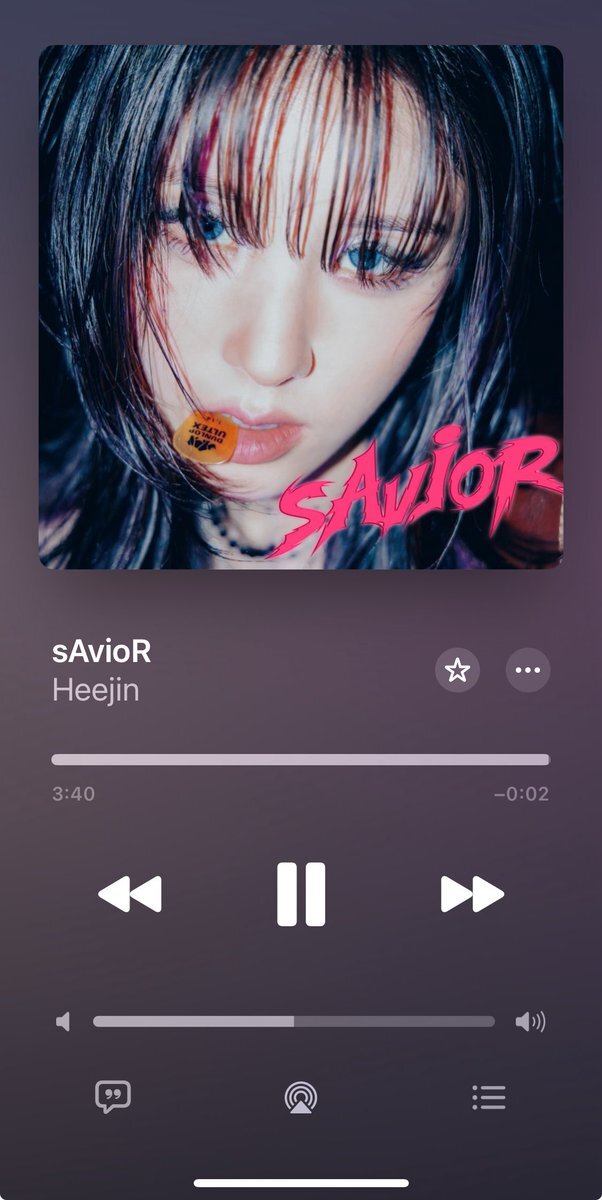Open the Playing Next queue list

pyautogui.click(x=489, y=1097)
